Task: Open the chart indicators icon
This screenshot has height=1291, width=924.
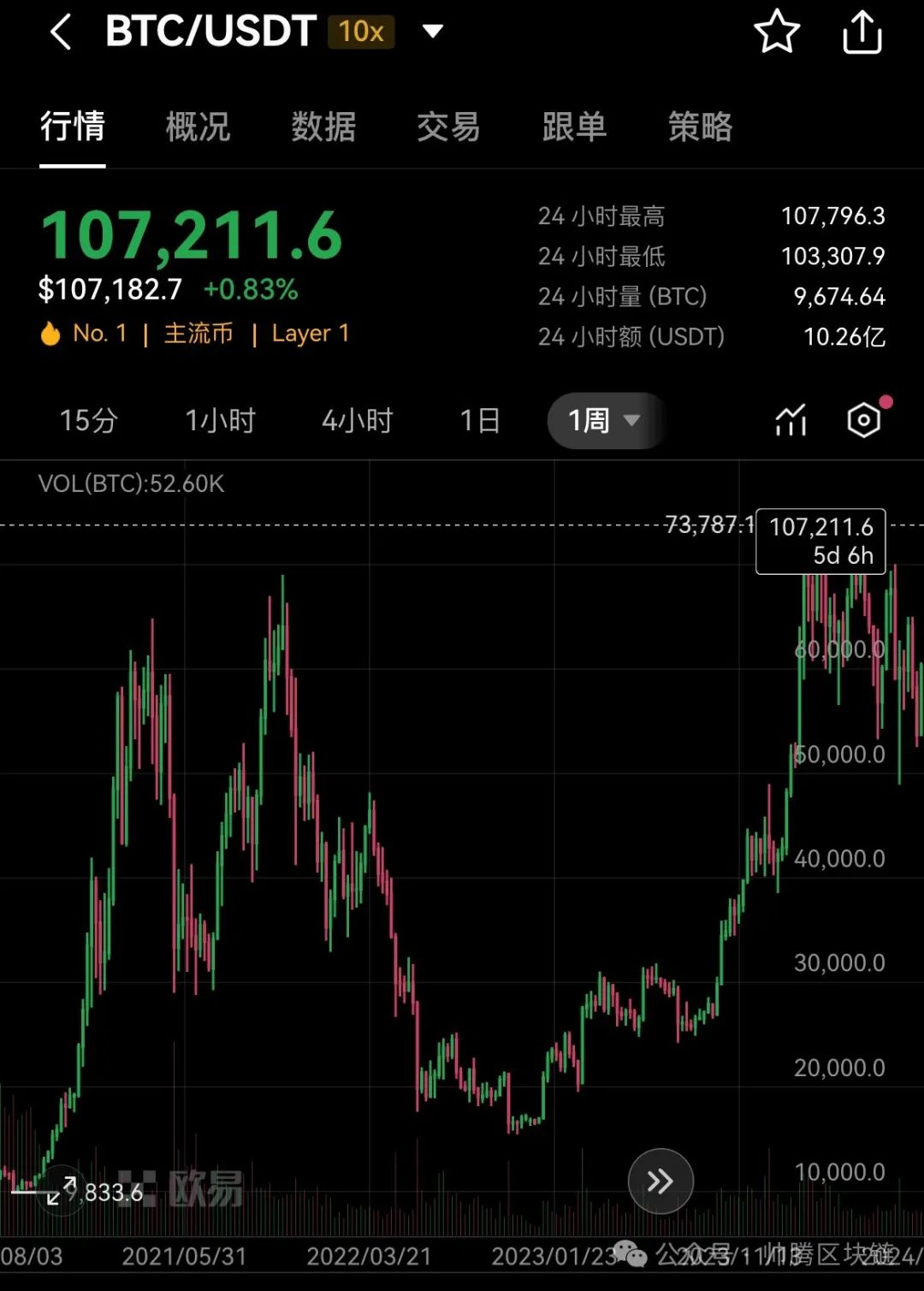Action: (x=791, y=421)
